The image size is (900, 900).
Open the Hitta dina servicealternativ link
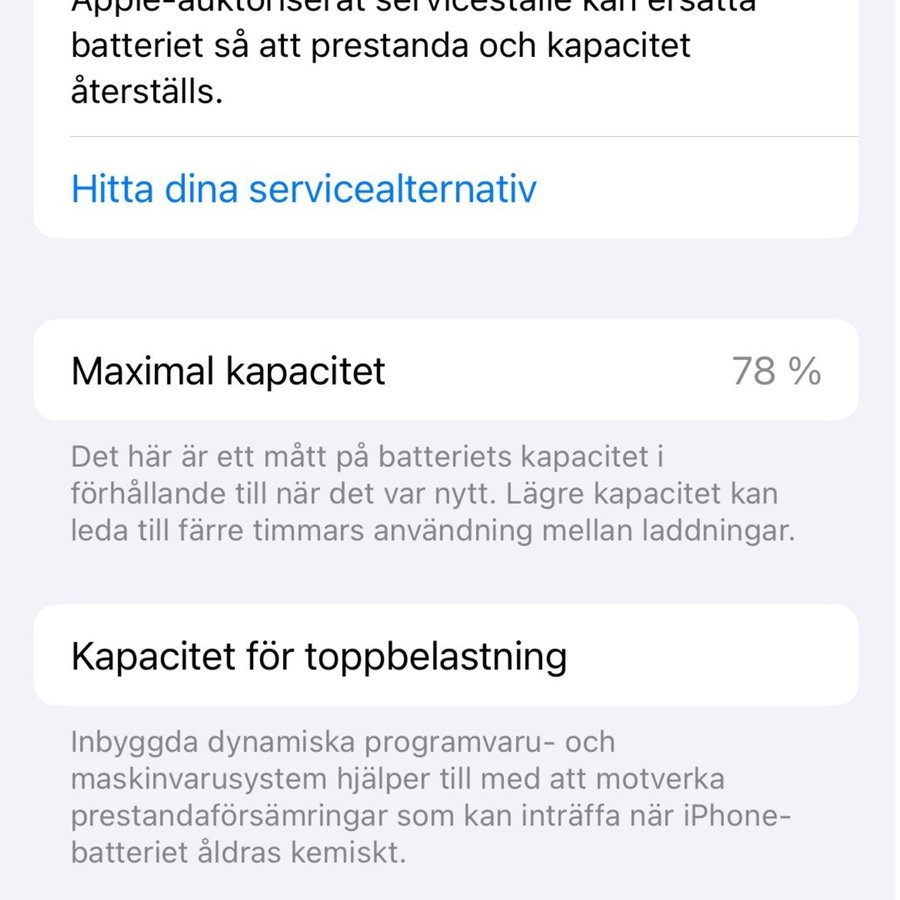pyautogui.click(x=304, y=188)
